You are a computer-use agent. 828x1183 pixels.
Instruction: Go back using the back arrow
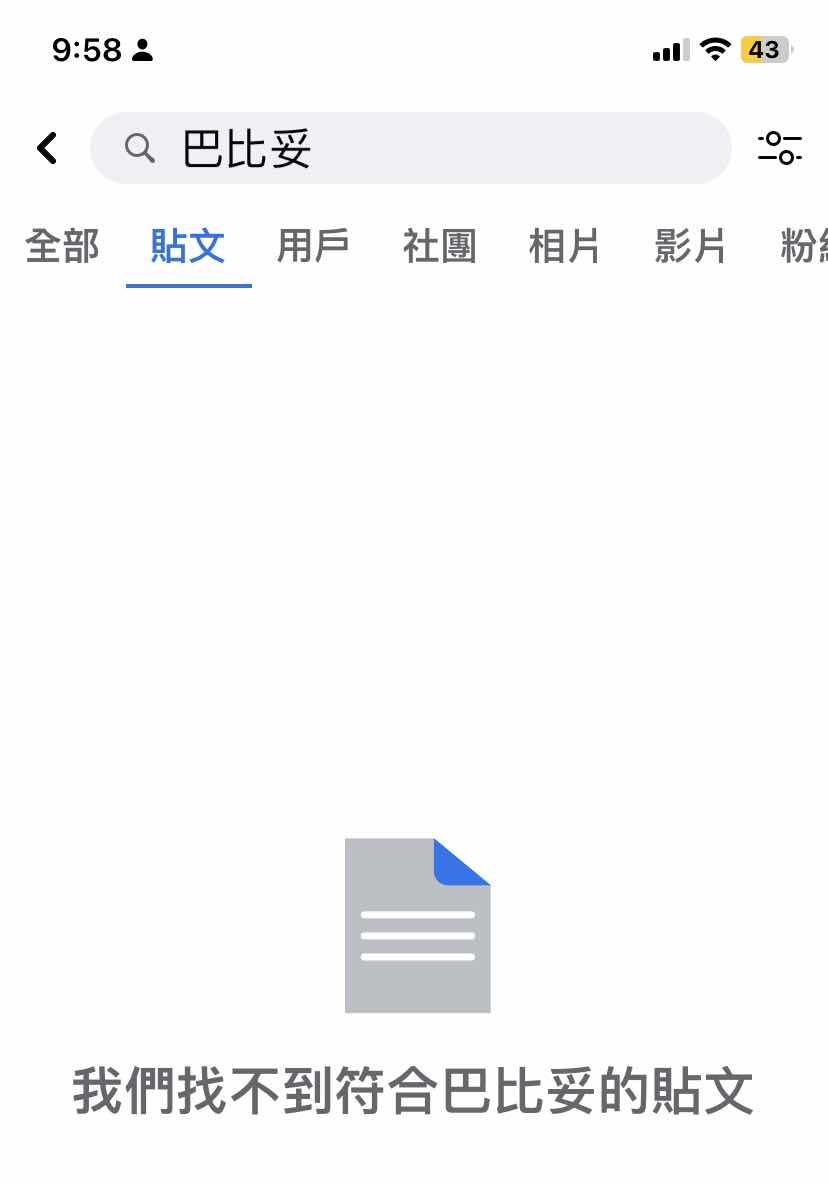coord(47,148)
